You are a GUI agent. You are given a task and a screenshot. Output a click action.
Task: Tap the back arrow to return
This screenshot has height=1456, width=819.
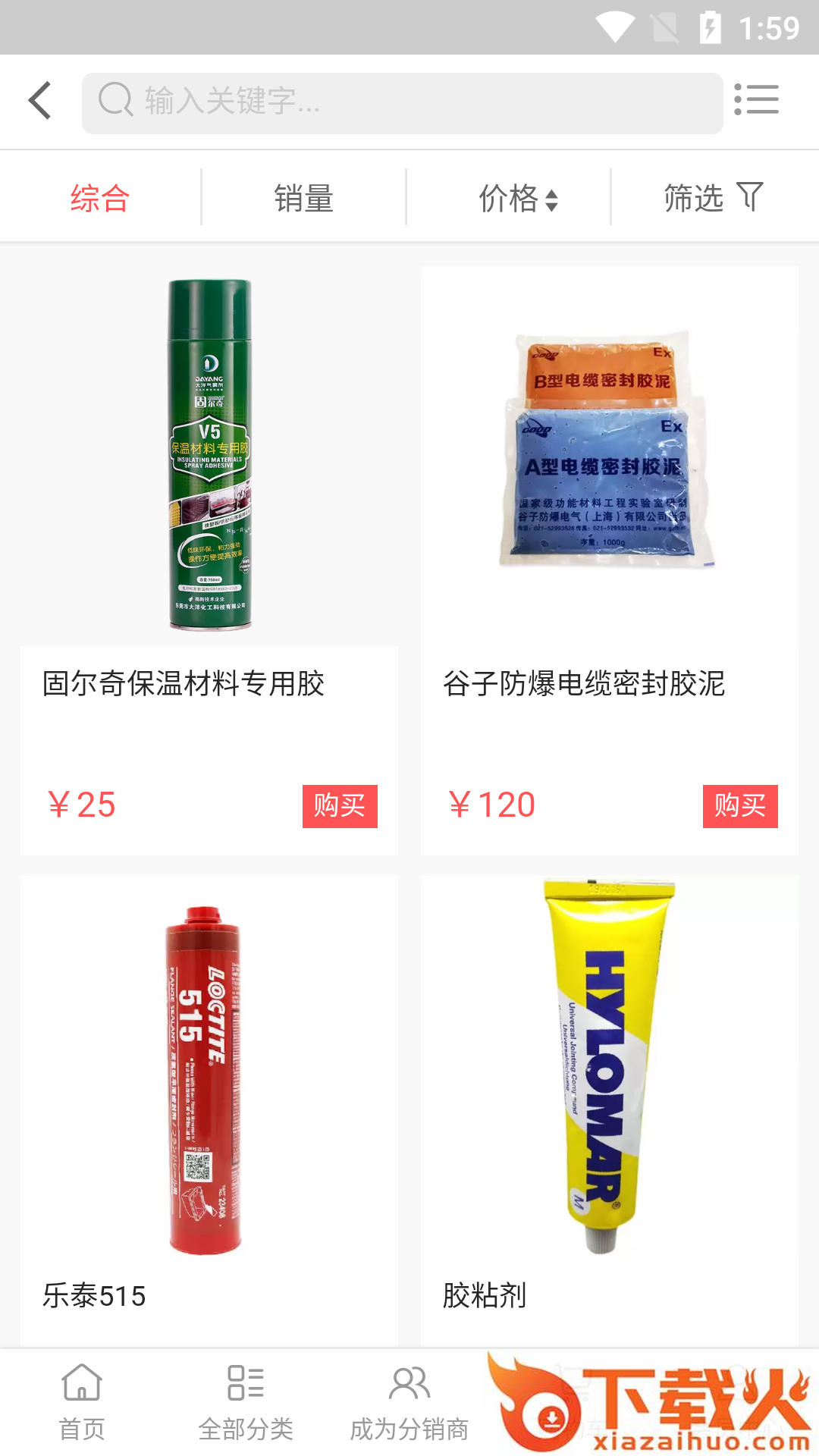tap(39, 101)
